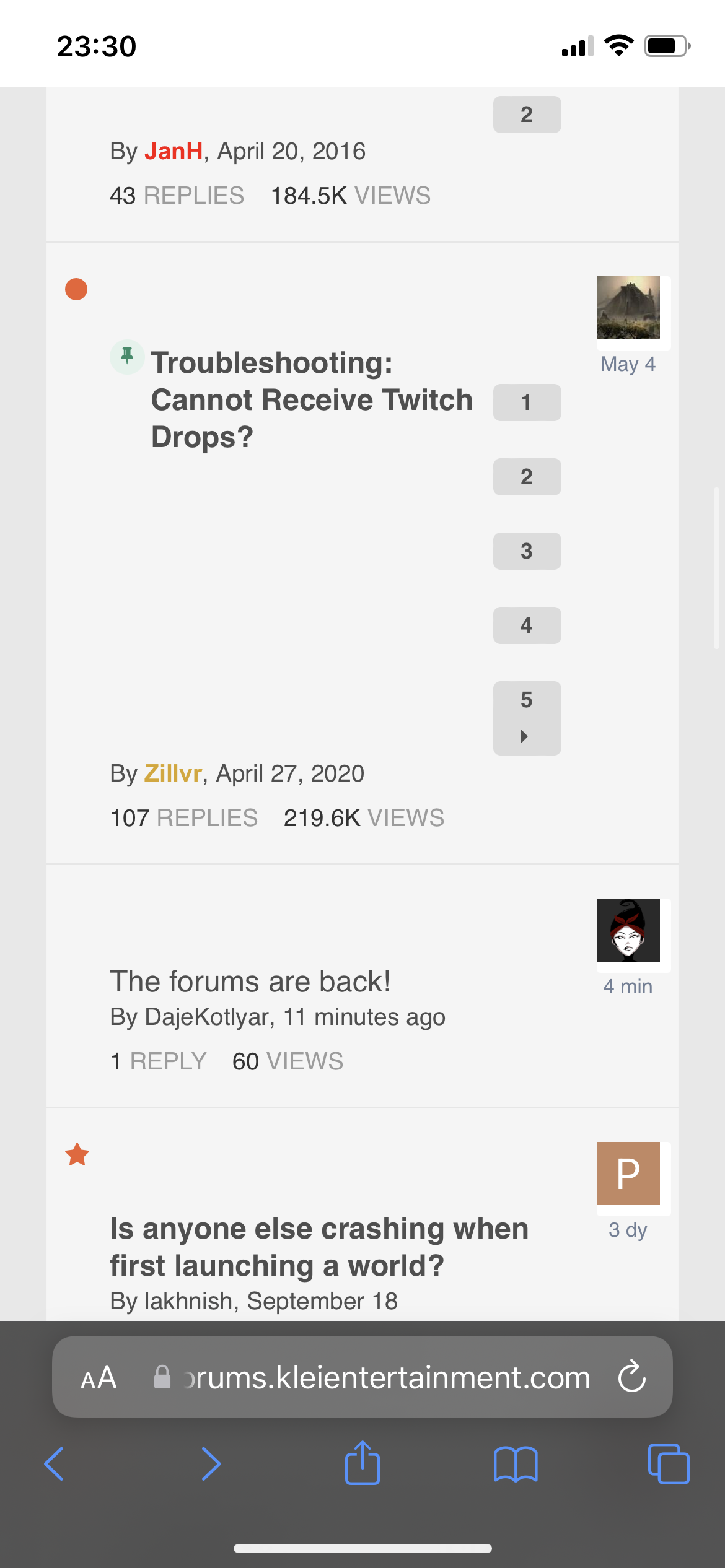
Task: Go to latest reply dated May 4
Action: (628, 364)
